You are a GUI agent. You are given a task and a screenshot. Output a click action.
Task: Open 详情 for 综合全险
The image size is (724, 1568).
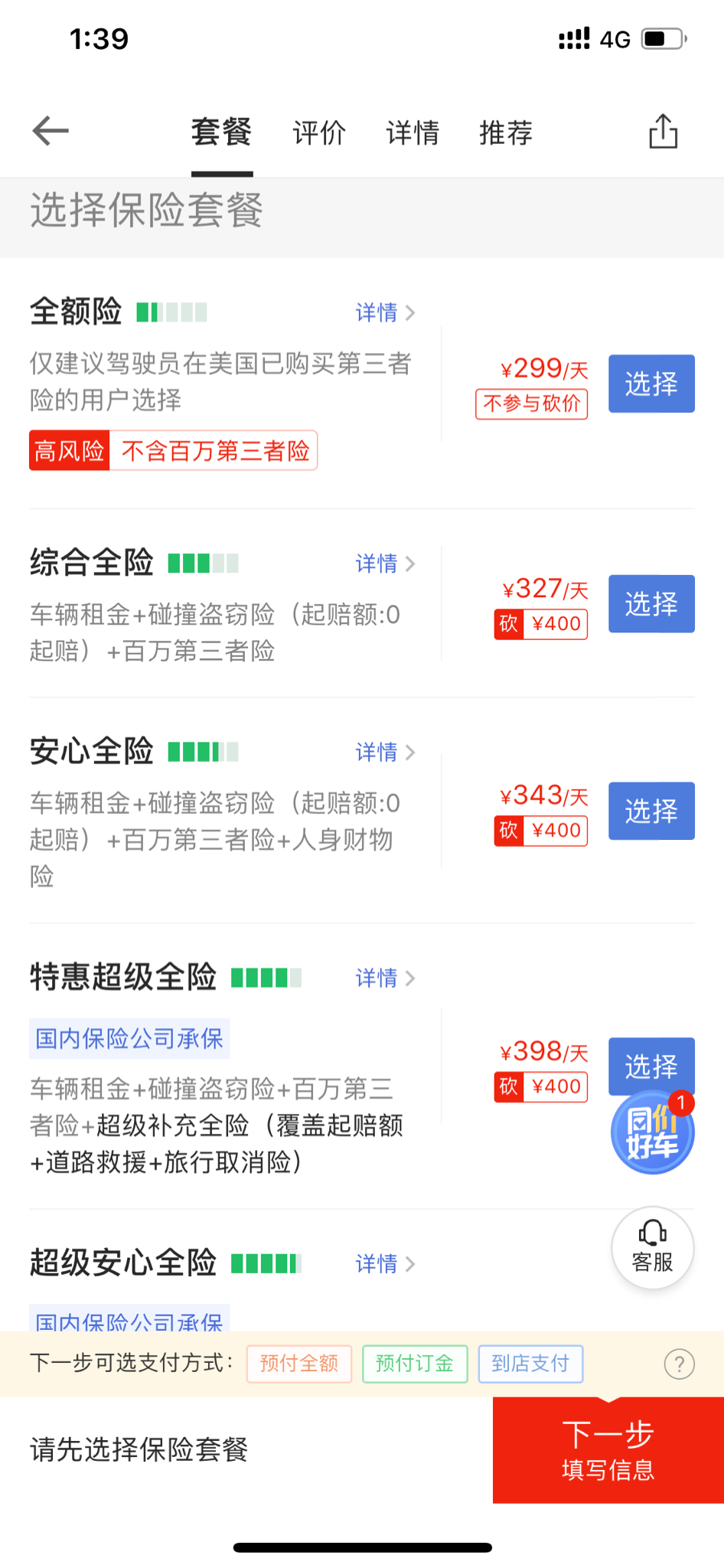click(x=385, y=563)
